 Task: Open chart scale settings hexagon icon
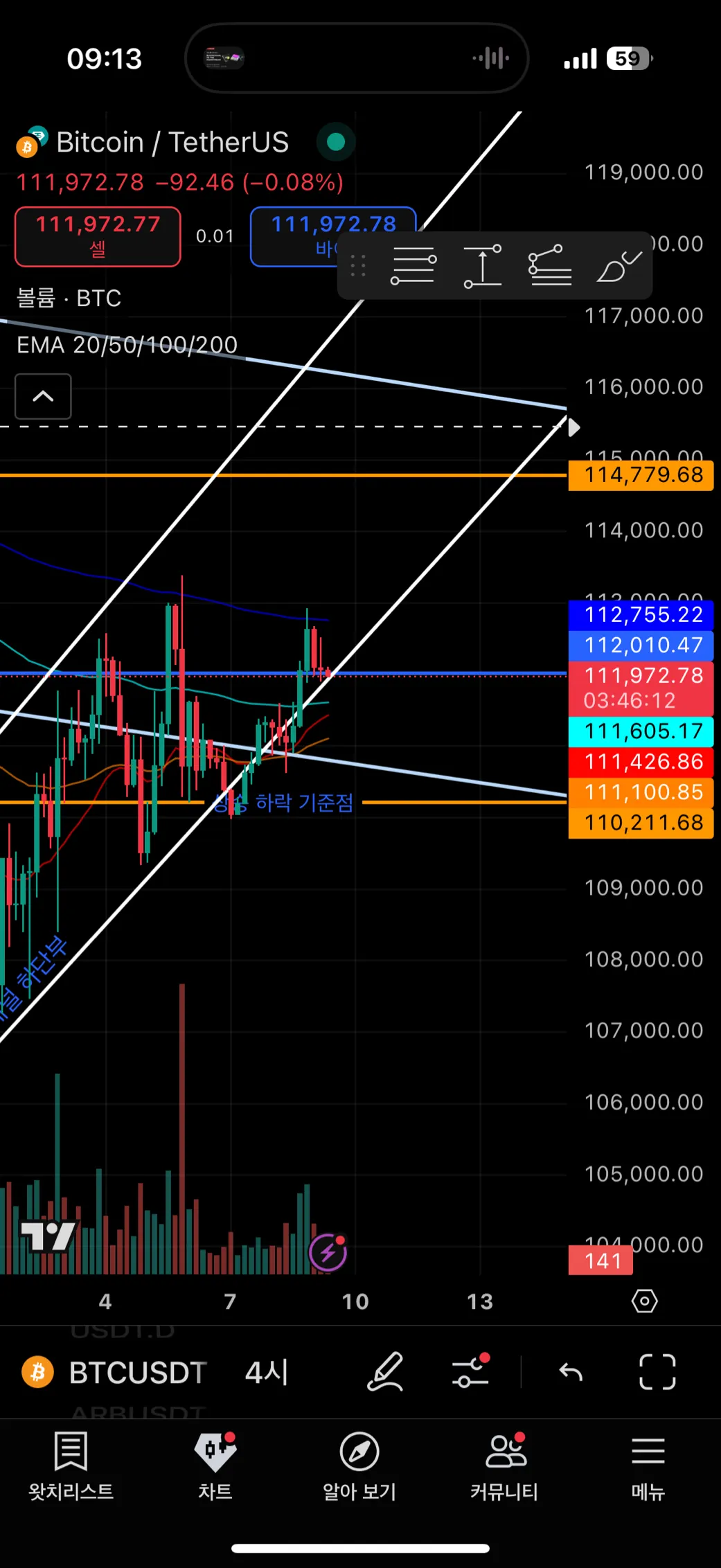pyautogui.click(x=644, y=1301)
